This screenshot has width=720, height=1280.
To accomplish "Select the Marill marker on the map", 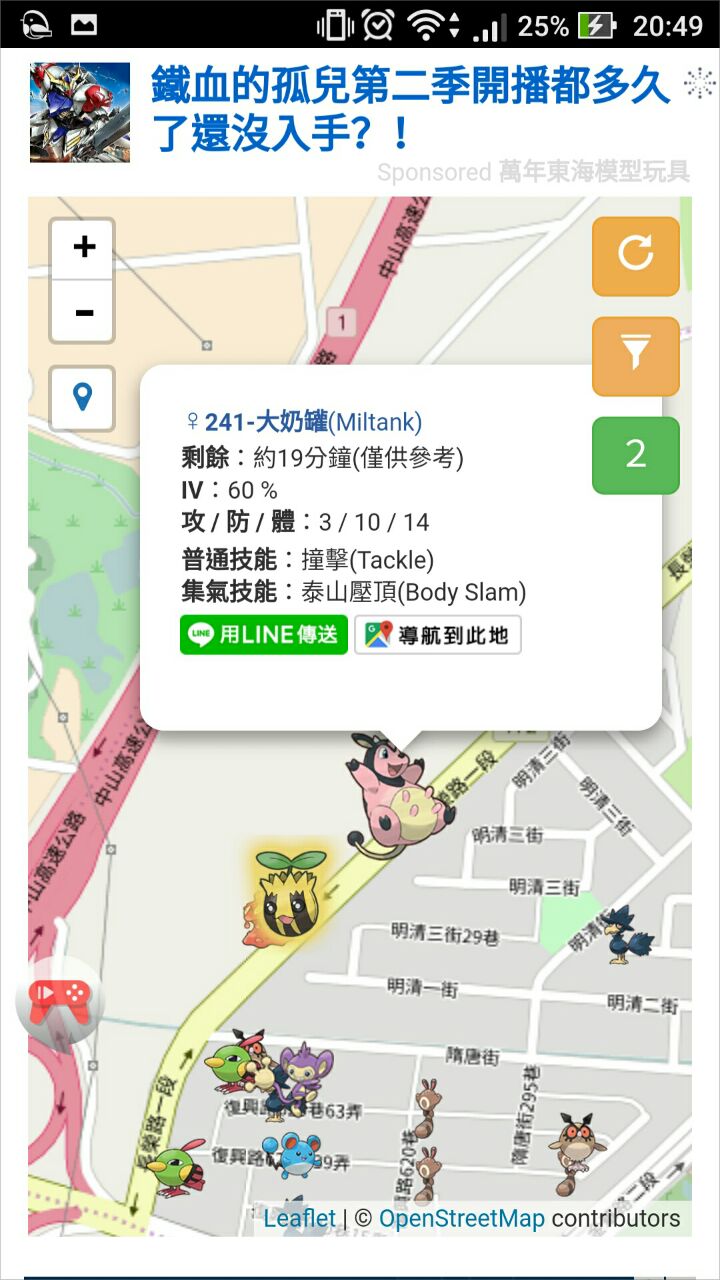I will 296,1153.
